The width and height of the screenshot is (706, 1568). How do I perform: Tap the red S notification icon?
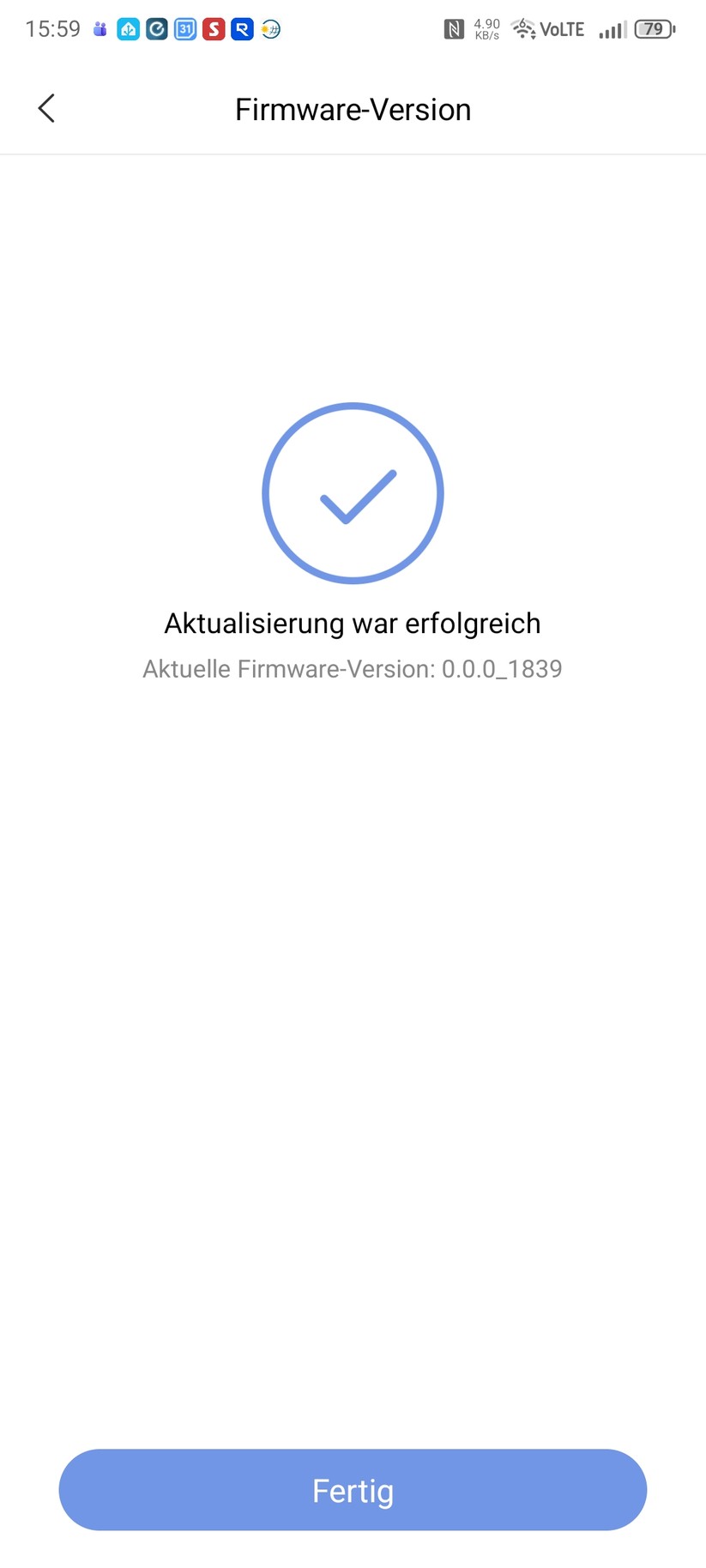click(212, 28)
